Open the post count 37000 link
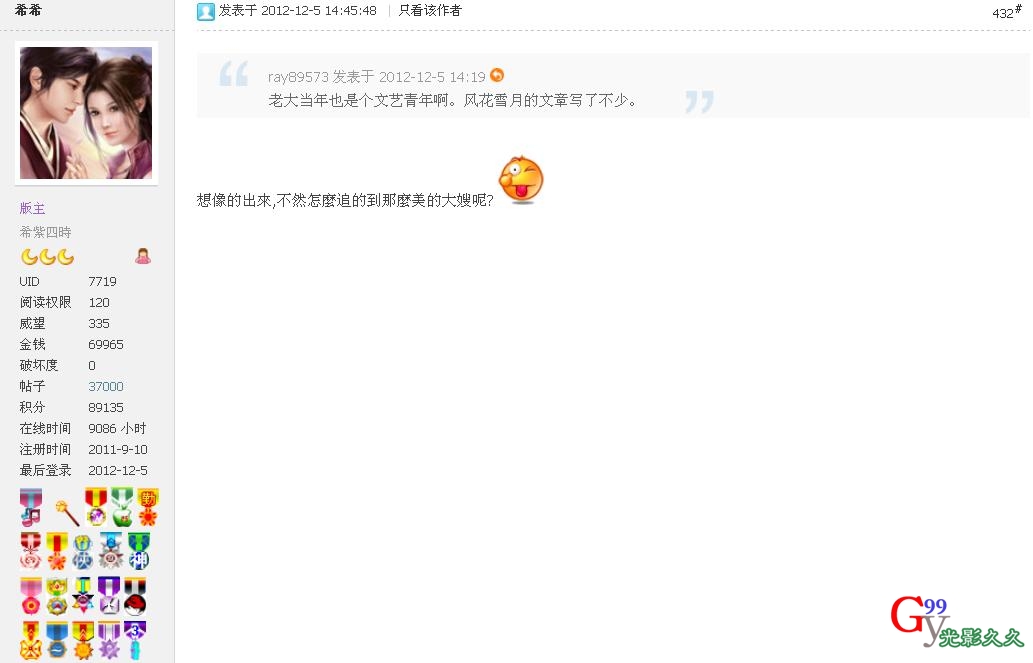This screenshot has width=1033, height=663. (x=106, y=386)
